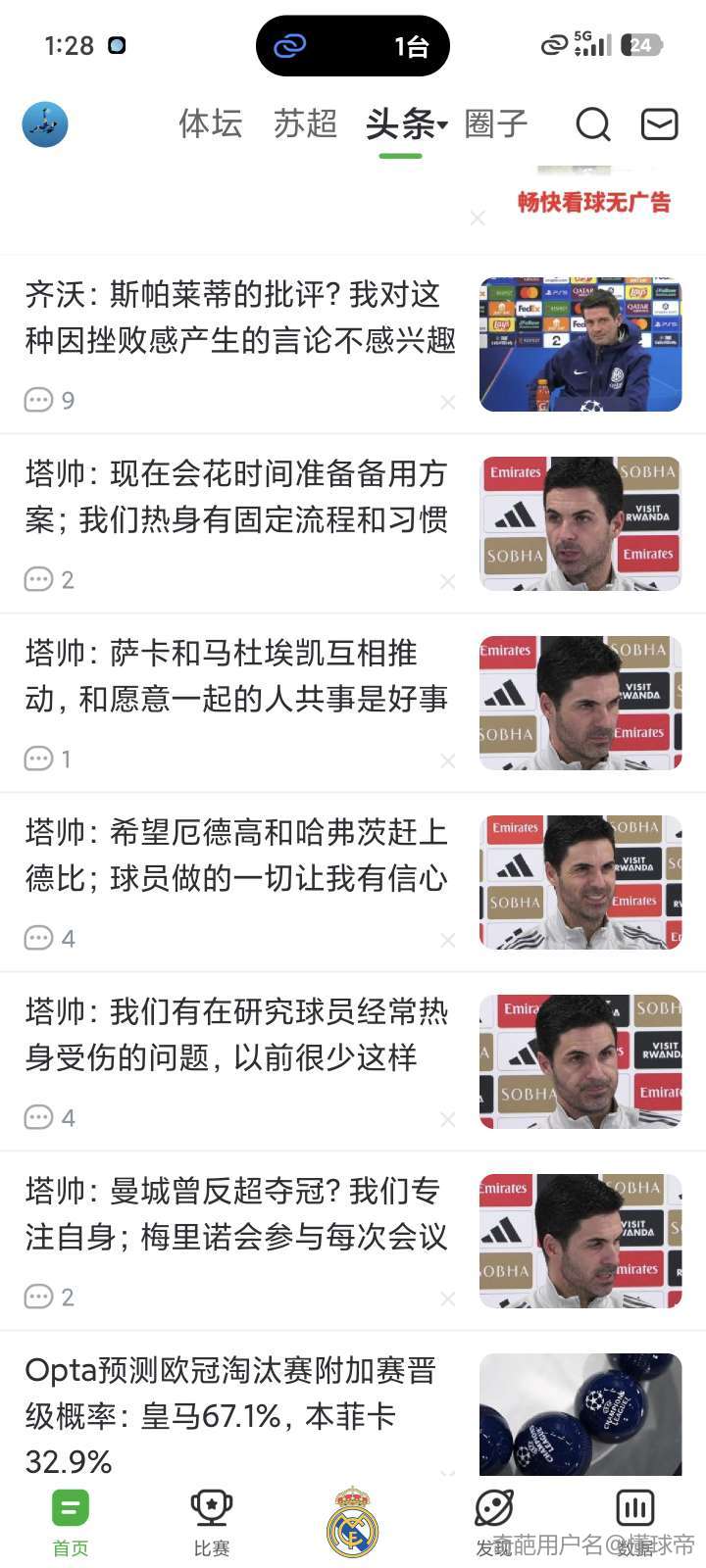Switch to the 比赛 bottom tab
The height and width of the screenshot is (1568, 706).
click(x=211, y=1523)
